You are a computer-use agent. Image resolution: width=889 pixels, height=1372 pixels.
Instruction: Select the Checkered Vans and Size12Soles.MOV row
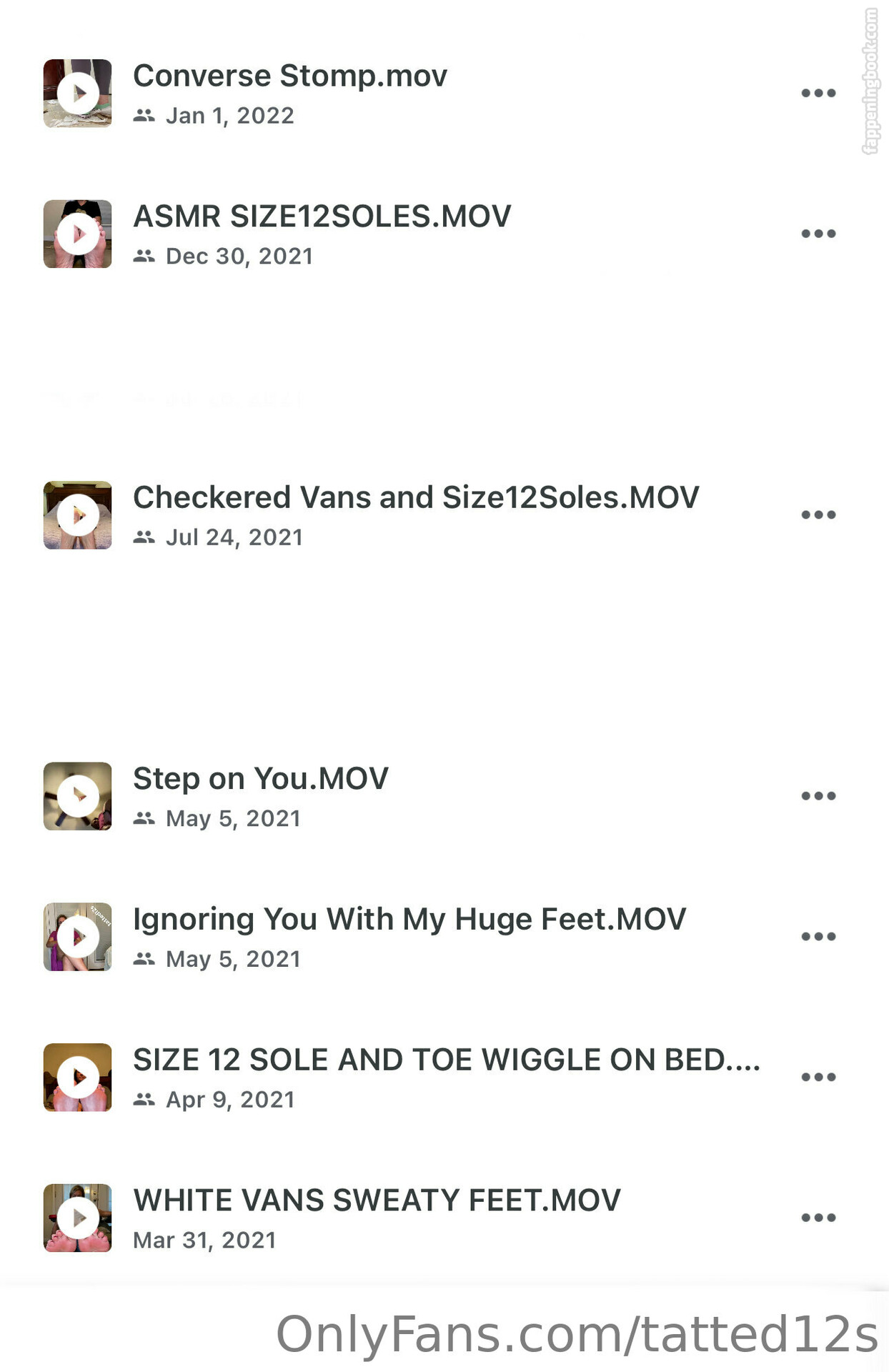[x=415, y=498]
